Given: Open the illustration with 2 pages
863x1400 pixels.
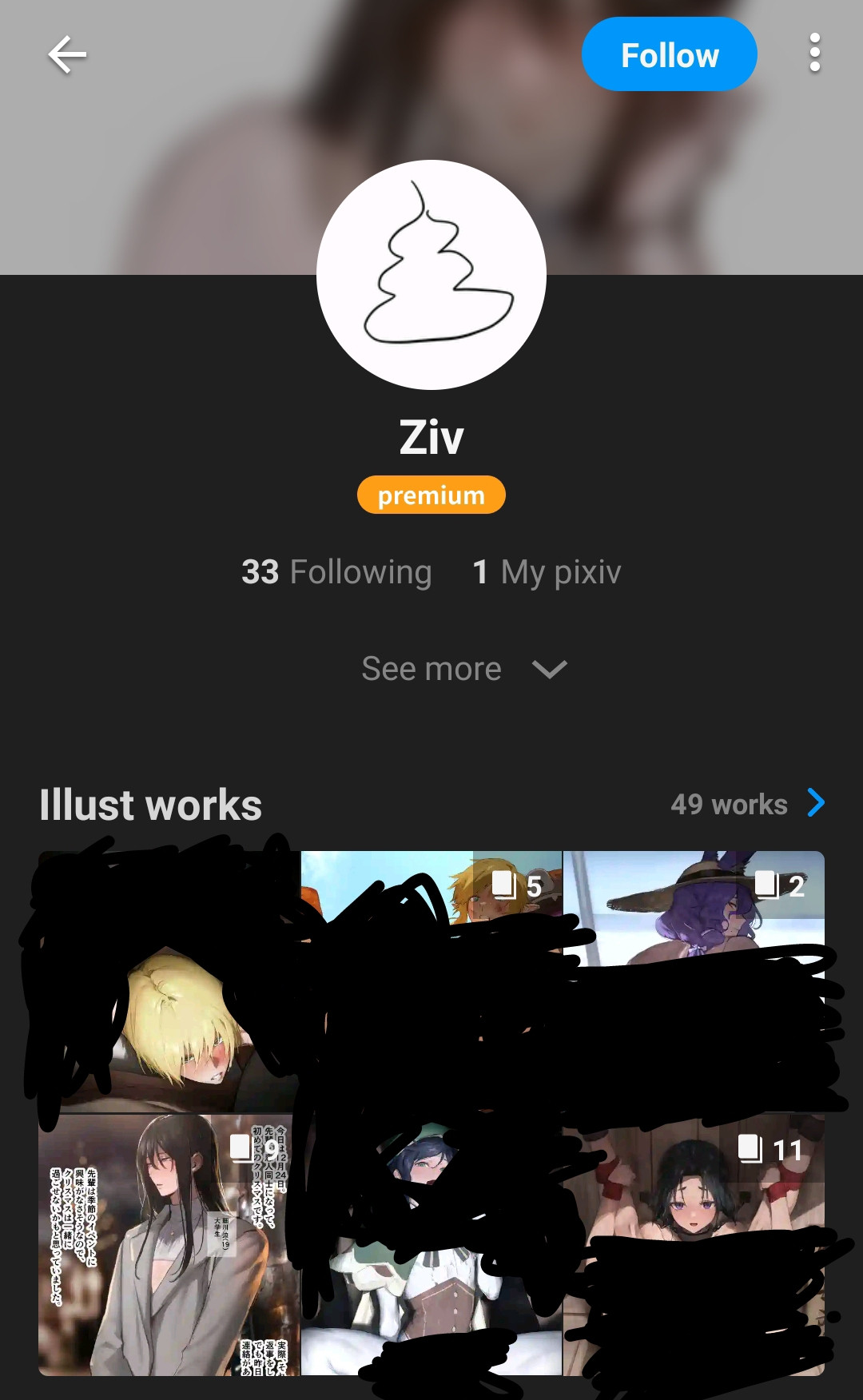Looking at the screenshot, I should tap(694, 980).
